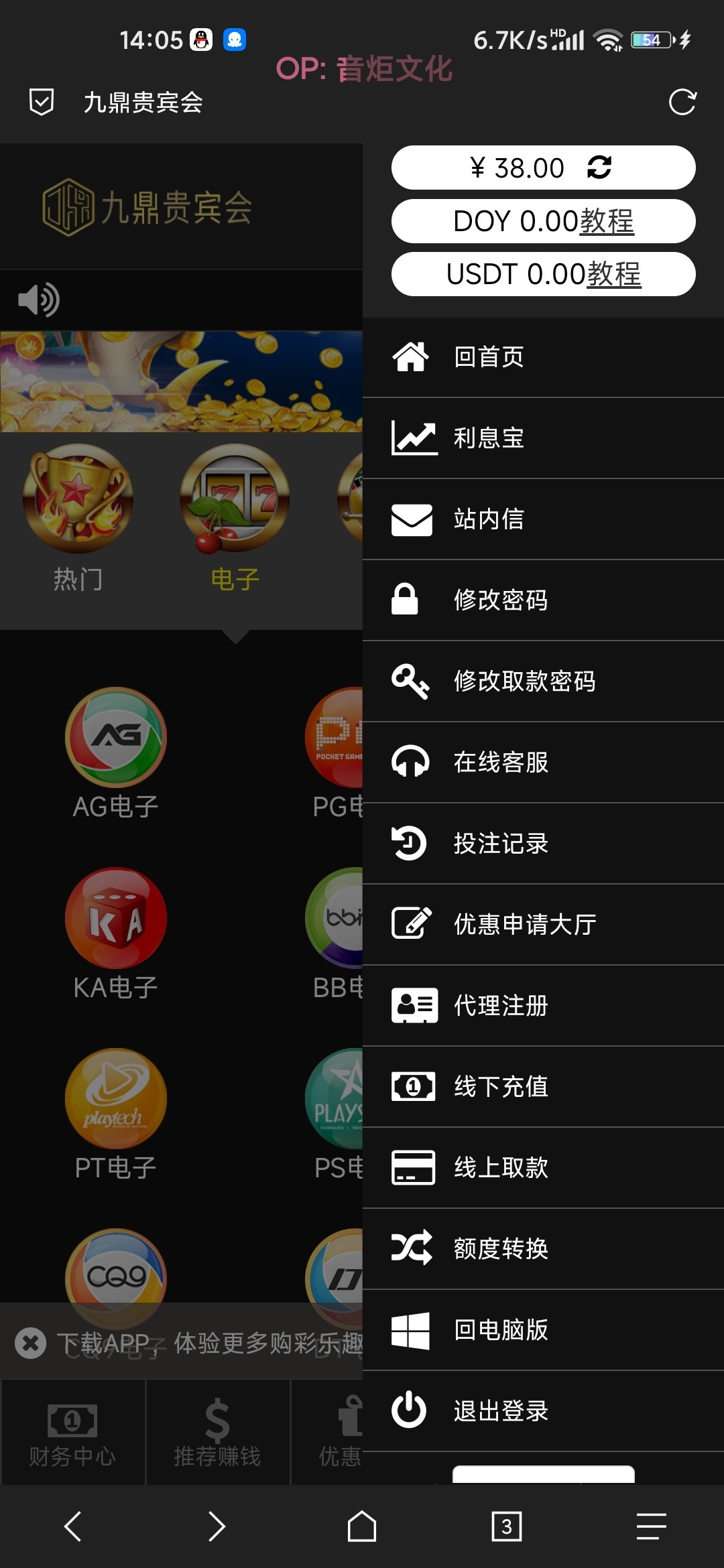The width and height of the screenshot is (724, 1568).
Task: Reload the page with the refresh icon
Action: coord(682,103)
